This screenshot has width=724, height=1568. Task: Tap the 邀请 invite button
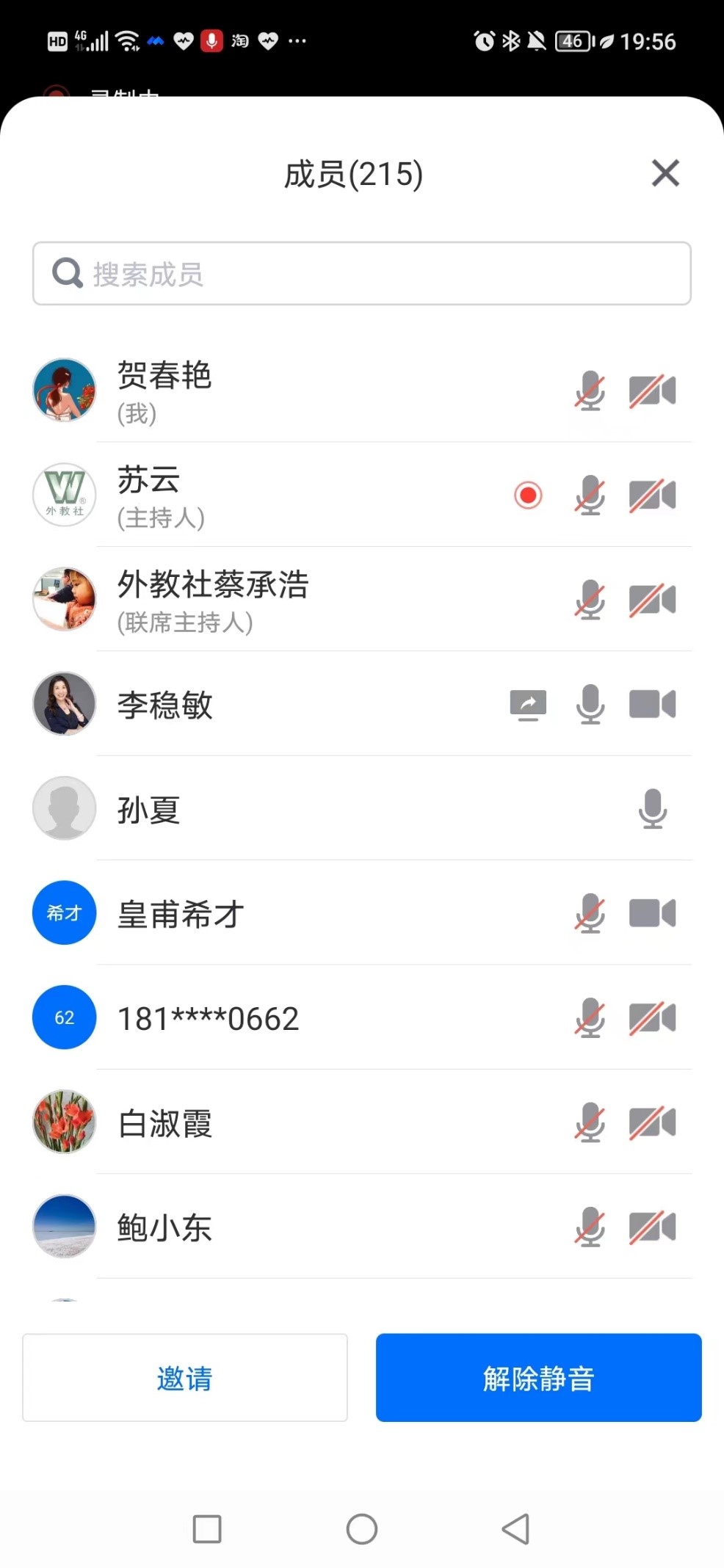click(x=185, y=1378)
